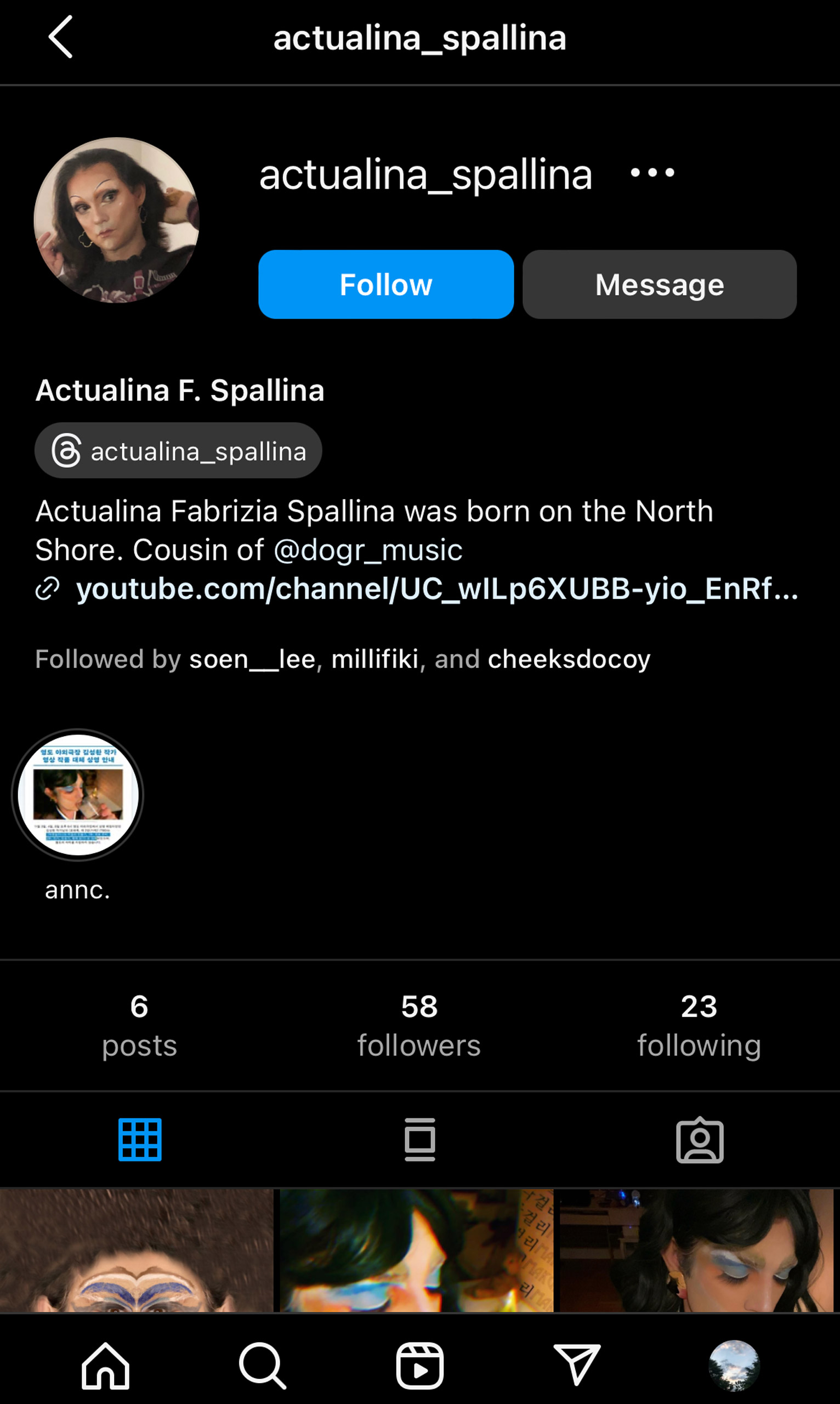Open the first post with blue eyebrow makeup
The height and width of the screenshot is (1404, 840).
(x=137, y=1250)
